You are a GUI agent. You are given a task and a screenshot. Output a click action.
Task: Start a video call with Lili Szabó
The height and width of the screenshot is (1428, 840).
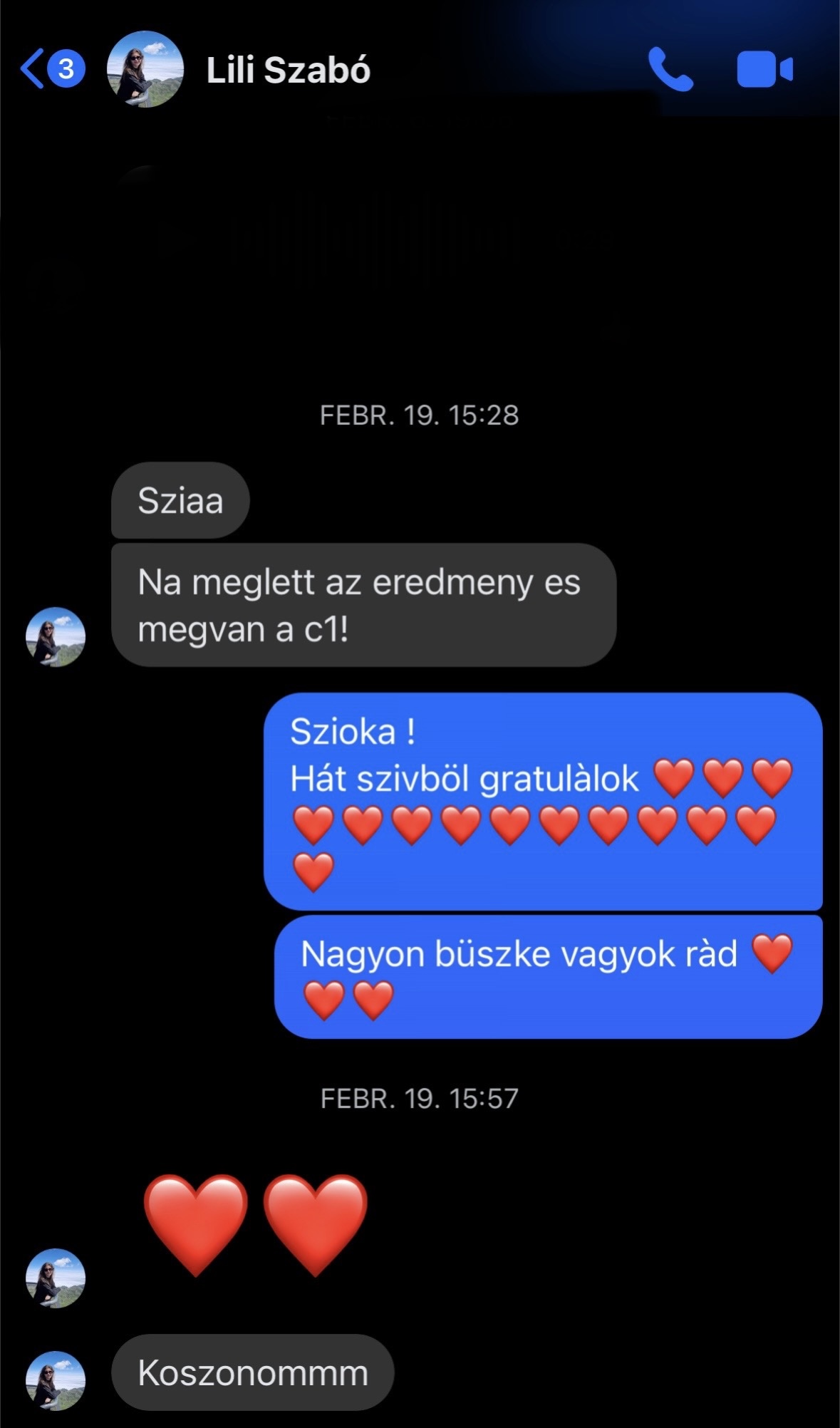click(x=764, y=69)
